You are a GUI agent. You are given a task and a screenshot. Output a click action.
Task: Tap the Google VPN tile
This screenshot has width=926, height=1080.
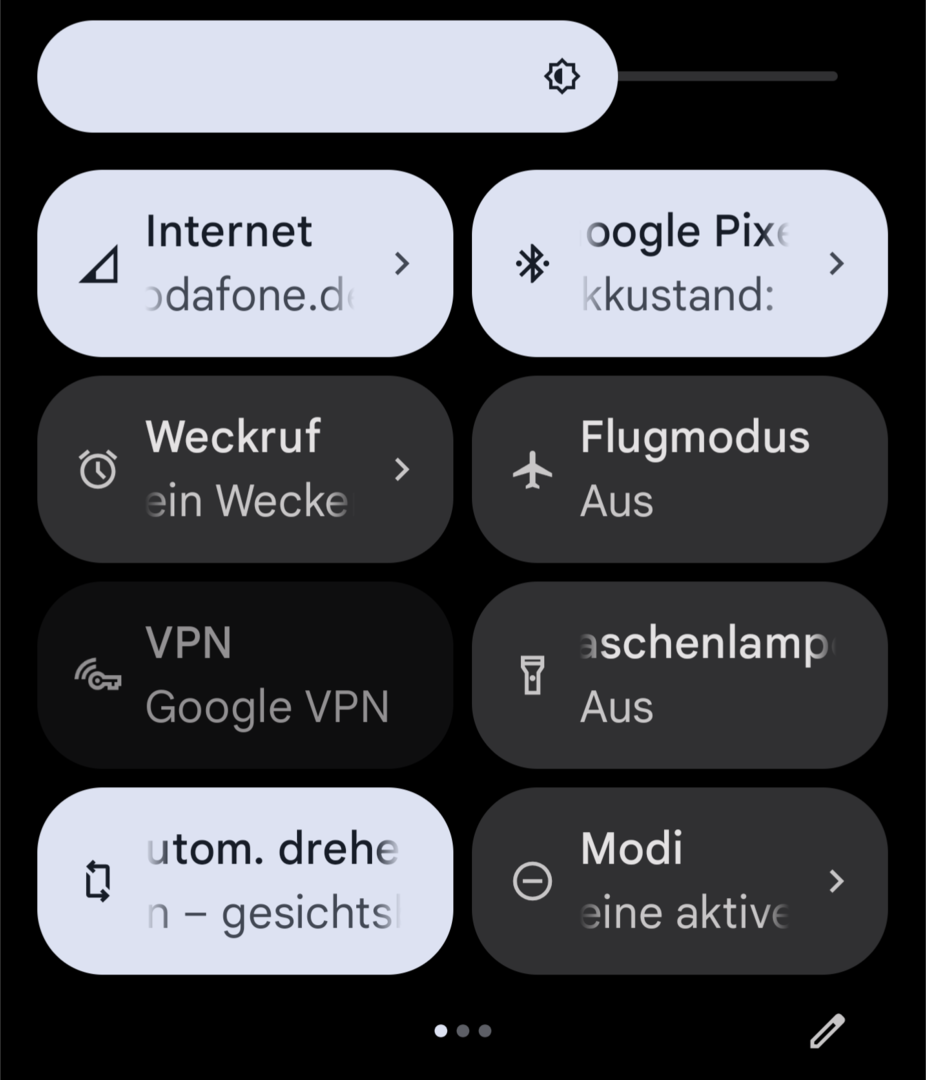coord(245,675)
